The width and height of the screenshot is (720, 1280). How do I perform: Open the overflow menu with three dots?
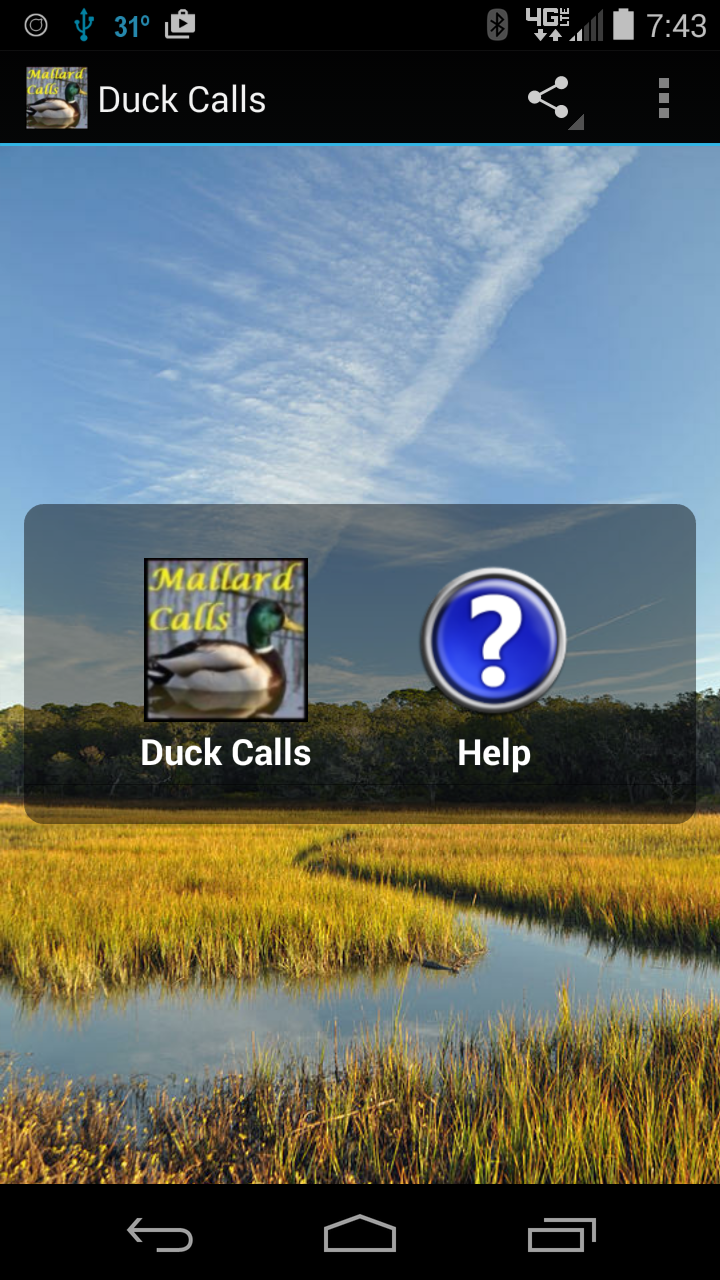pos(663,98)
